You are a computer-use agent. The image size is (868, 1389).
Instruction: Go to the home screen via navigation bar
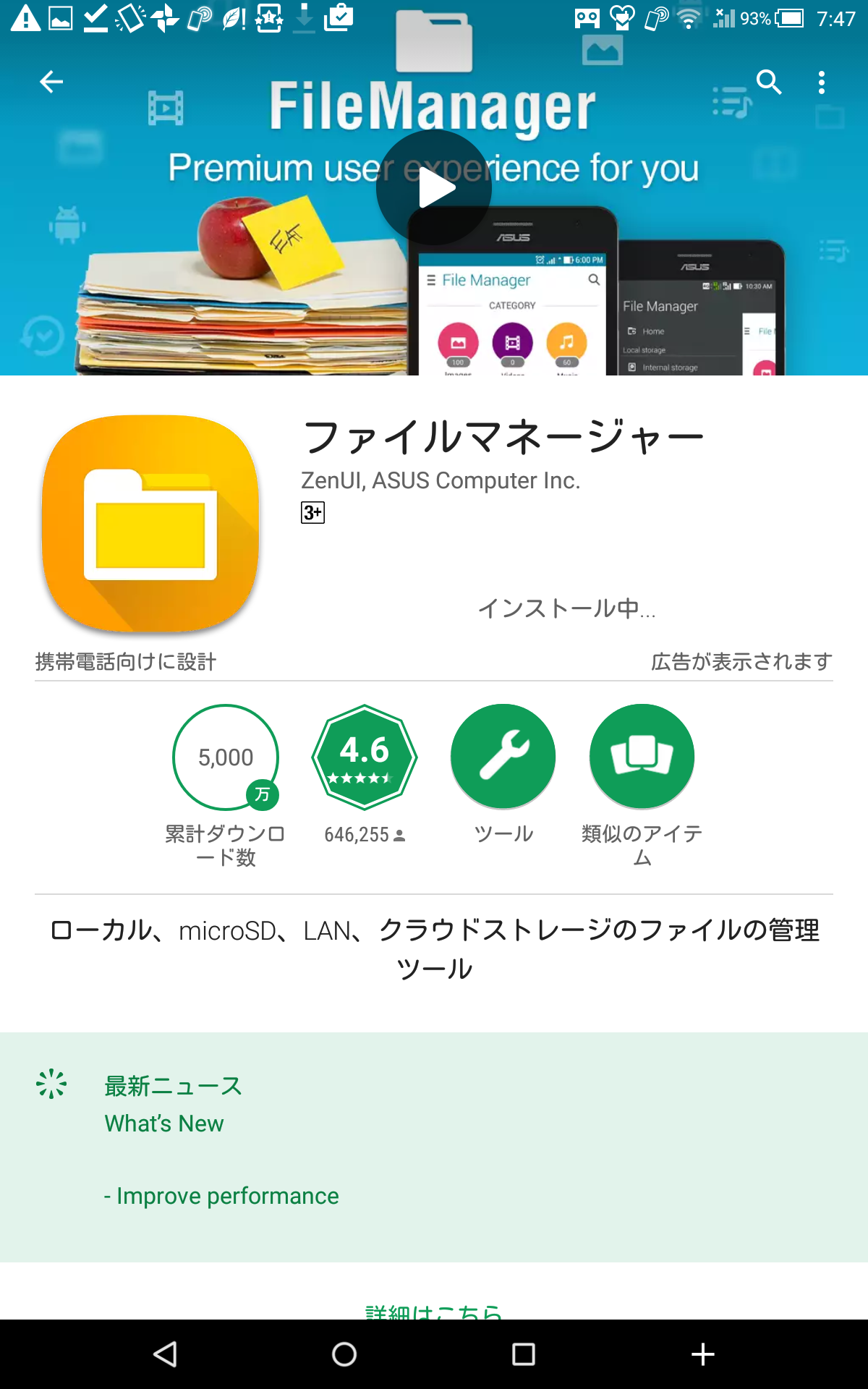344,1354
